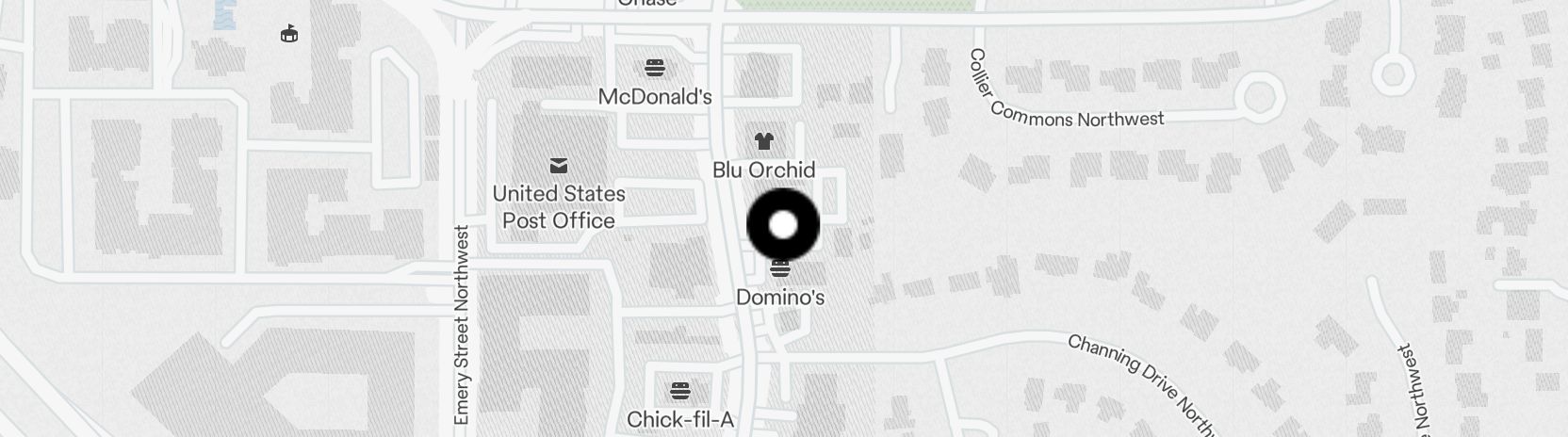Open the McDonald's map marker
The width and height of the screenshot is (1568, 437).
tap(655, 68)
